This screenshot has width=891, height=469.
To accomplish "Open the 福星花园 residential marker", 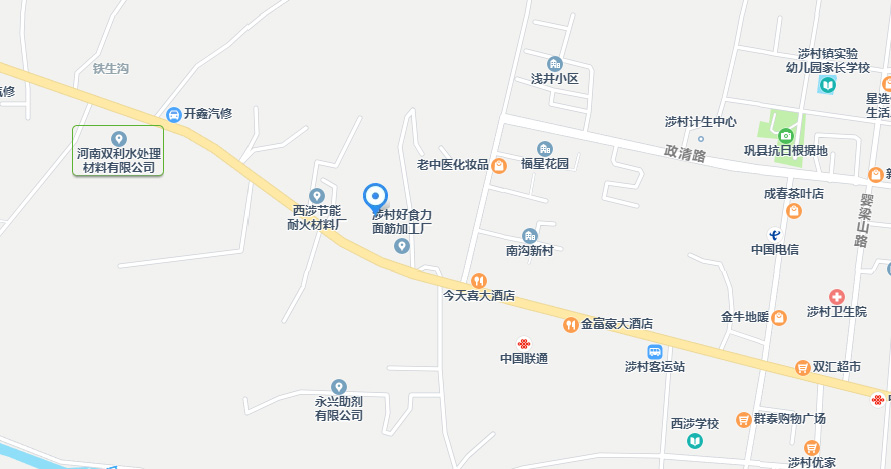I will [545, 148].
